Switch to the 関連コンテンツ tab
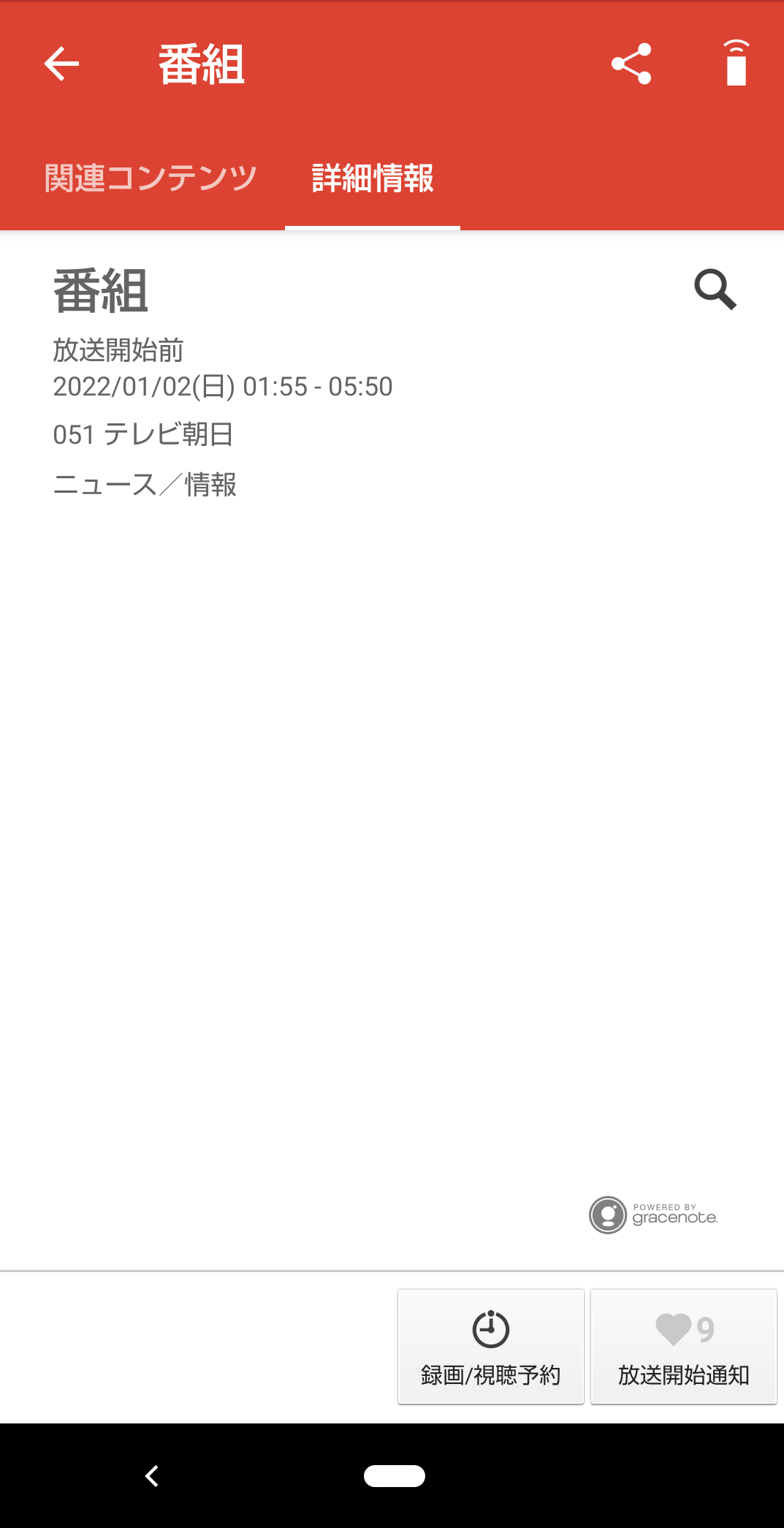Screen dimensions: 784x1528 coord(151,178)
